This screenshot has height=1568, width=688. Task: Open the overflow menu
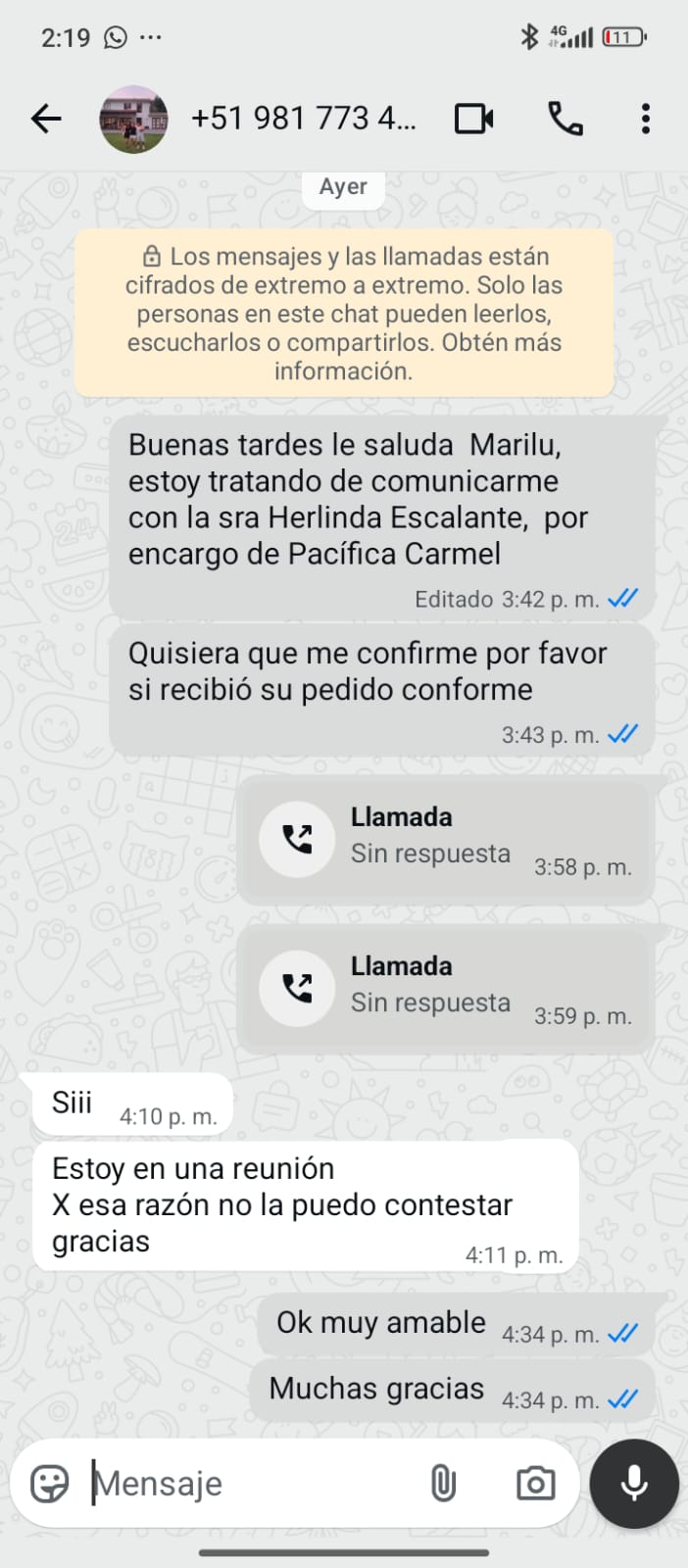[x=645, y=120]
